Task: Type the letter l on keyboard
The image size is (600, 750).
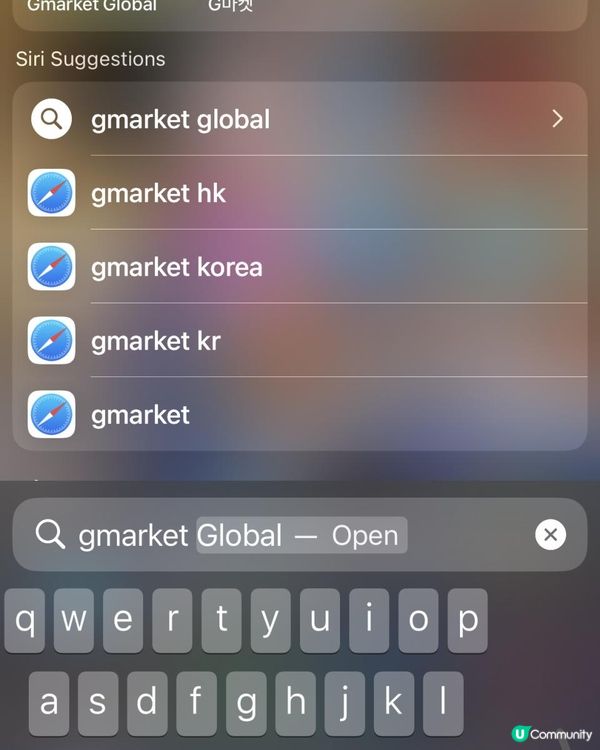Action: pos(442,703)
